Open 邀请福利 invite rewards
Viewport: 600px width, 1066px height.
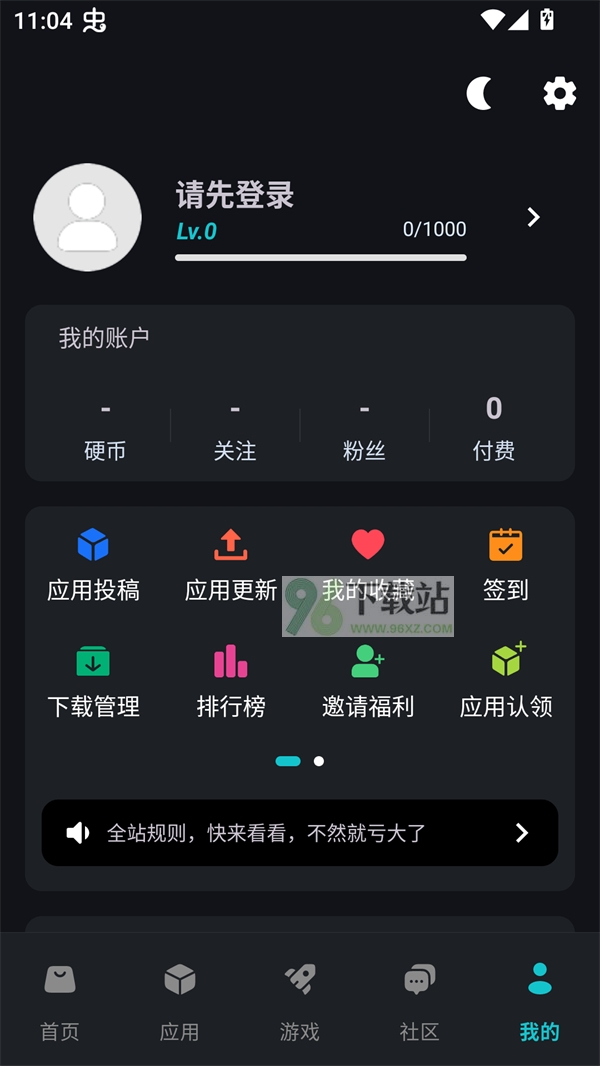click(368, 682)
